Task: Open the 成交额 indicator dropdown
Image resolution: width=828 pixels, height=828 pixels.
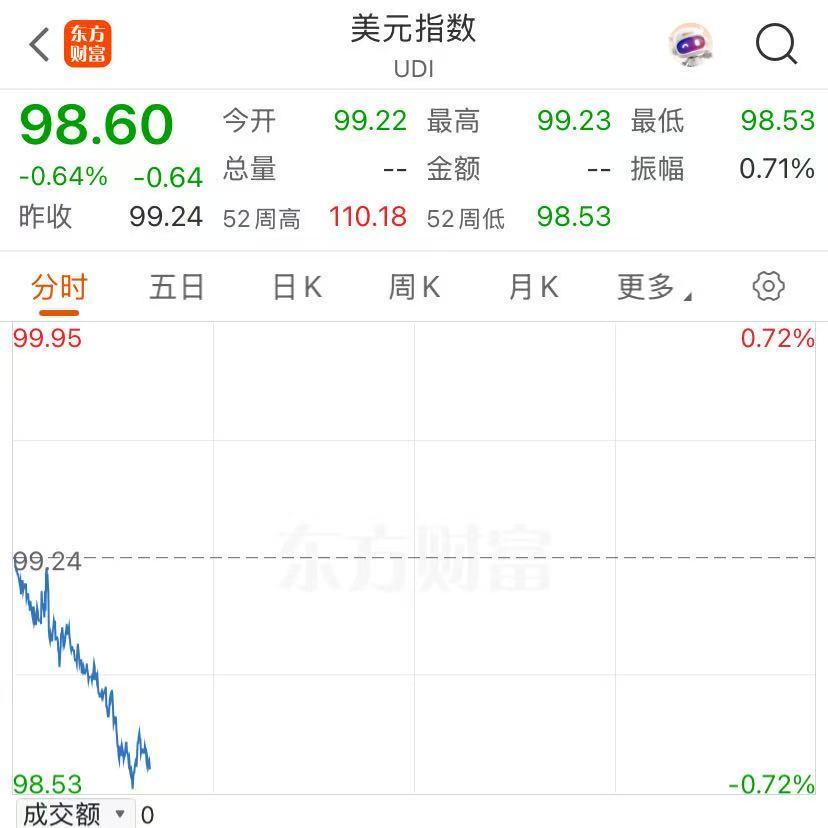Action: [75, 814]
